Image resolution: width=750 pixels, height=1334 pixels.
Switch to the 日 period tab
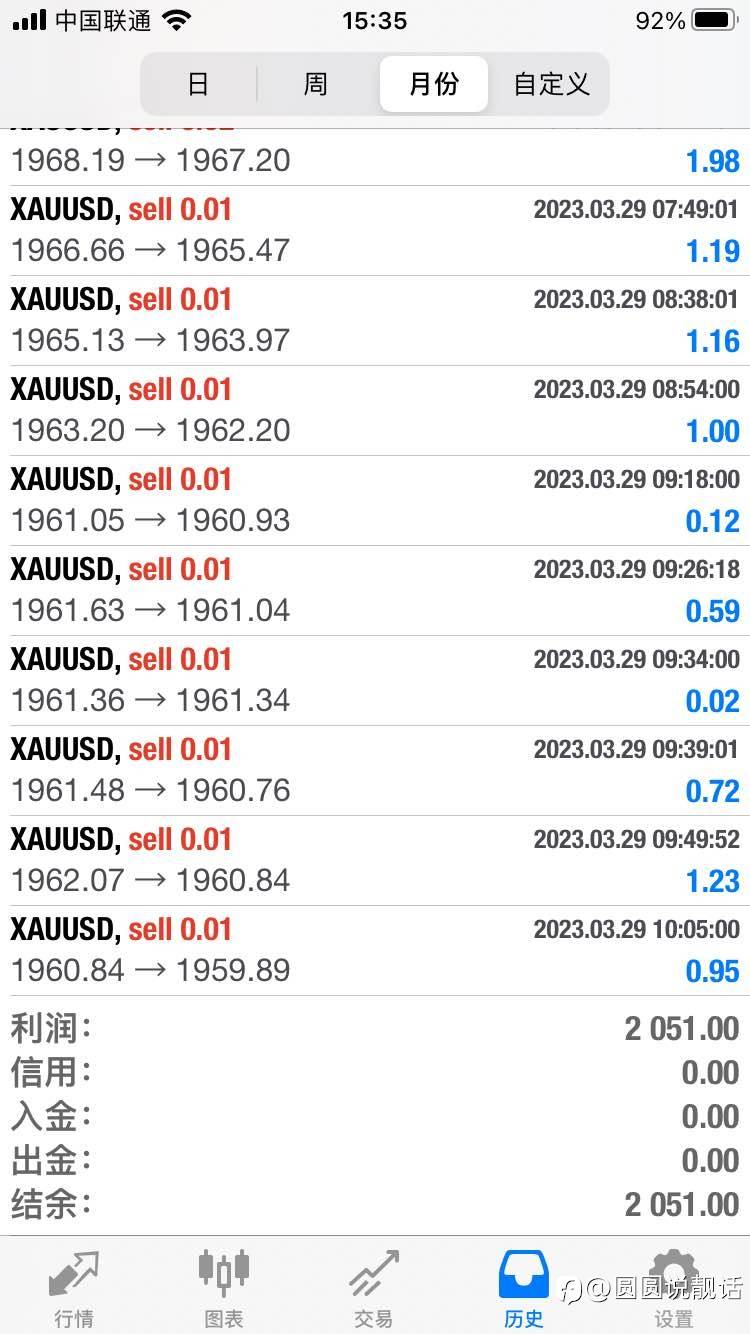tap(199, 84)
